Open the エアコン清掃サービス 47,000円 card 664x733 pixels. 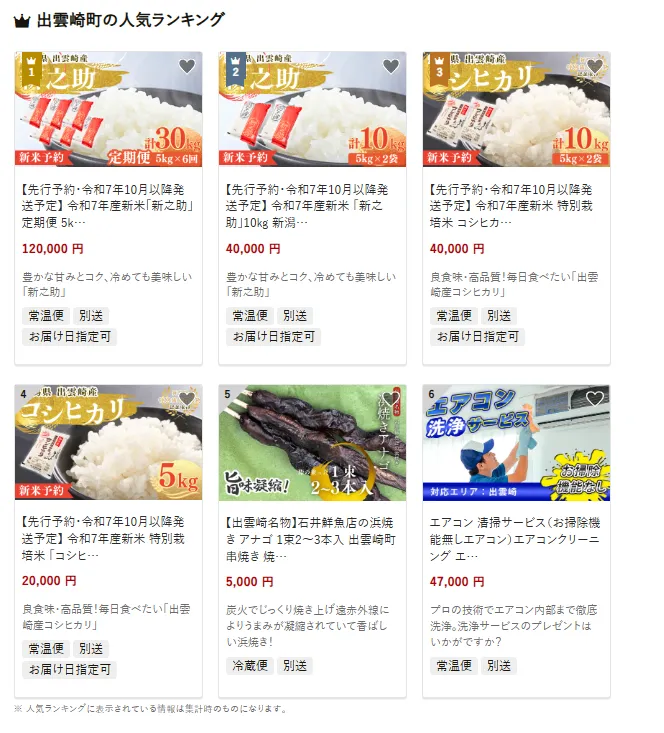516,537
